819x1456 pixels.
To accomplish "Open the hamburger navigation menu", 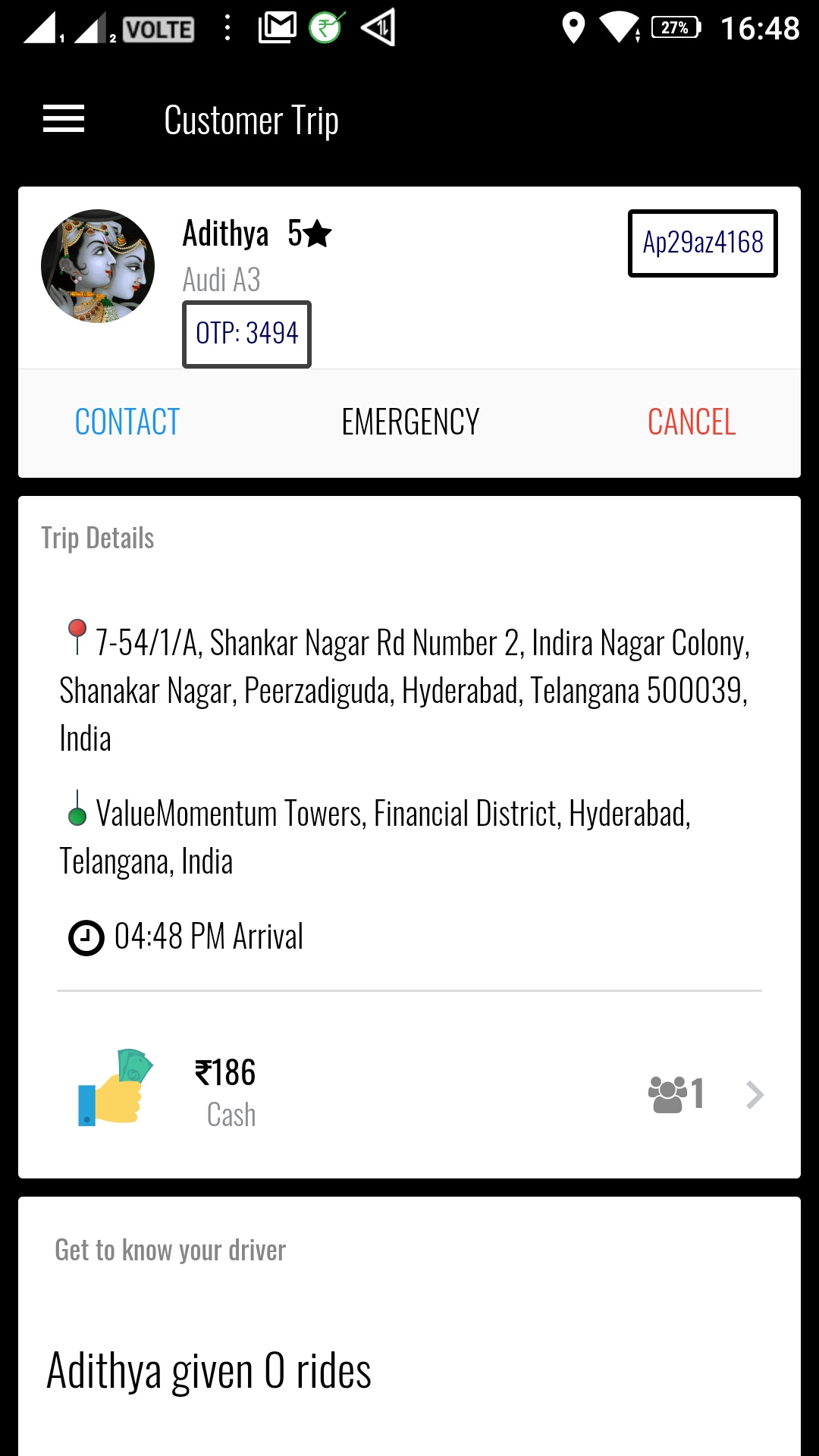I will click(x=64, y=119).
